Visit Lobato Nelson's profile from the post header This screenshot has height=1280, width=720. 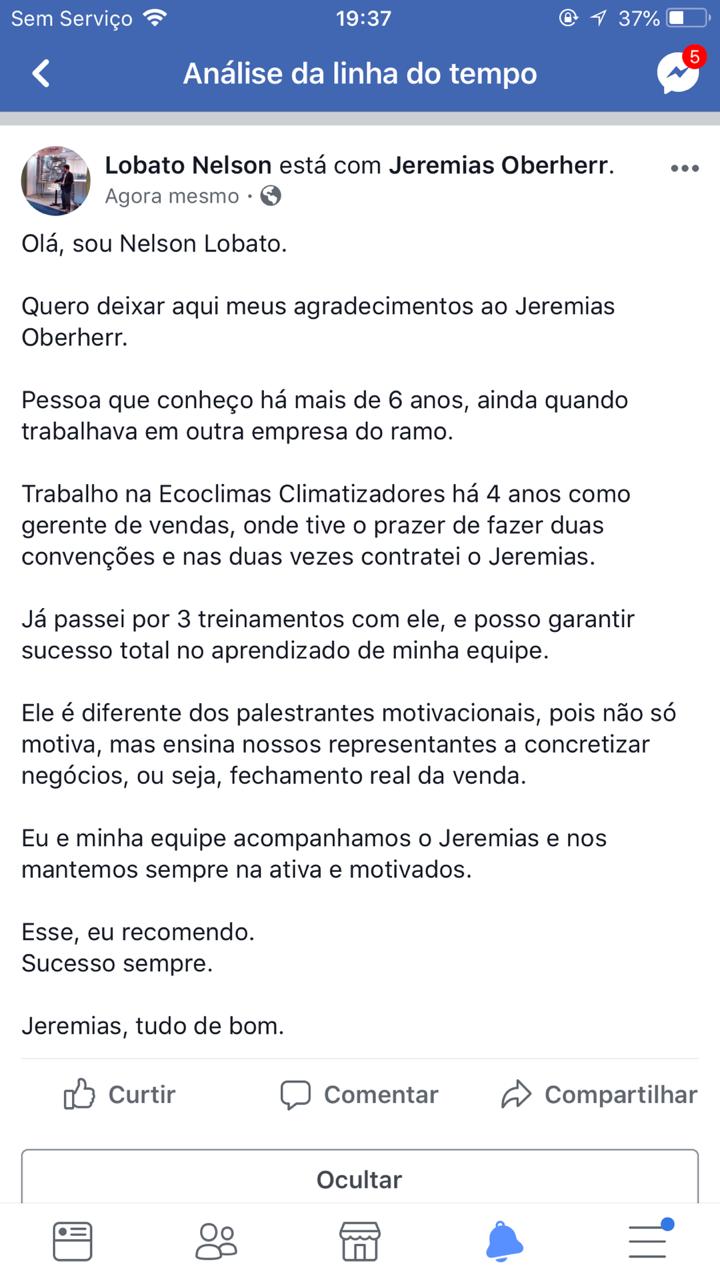(188, 166)
